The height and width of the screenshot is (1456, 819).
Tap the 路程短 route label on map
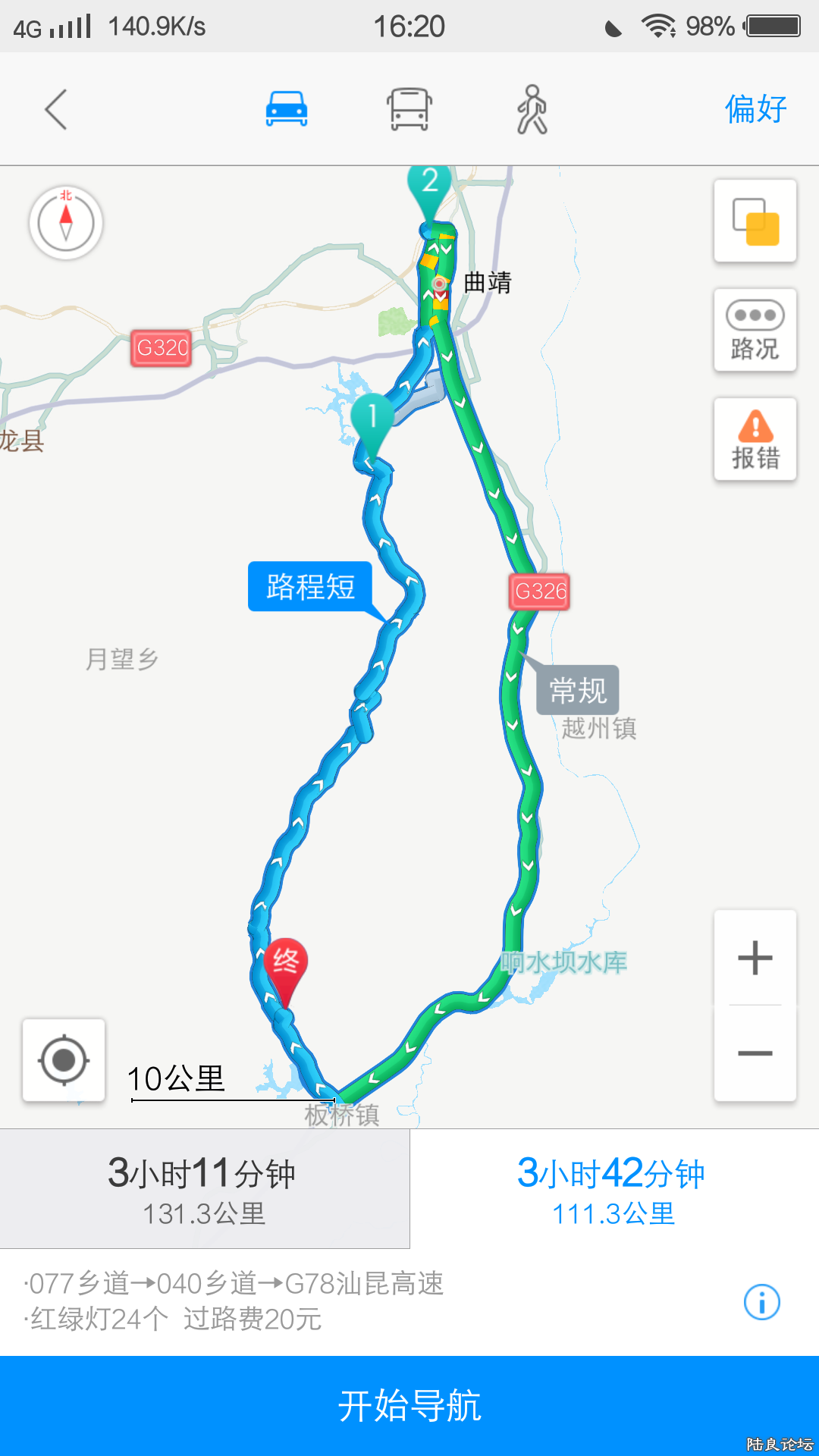click(x=310, y=586)
